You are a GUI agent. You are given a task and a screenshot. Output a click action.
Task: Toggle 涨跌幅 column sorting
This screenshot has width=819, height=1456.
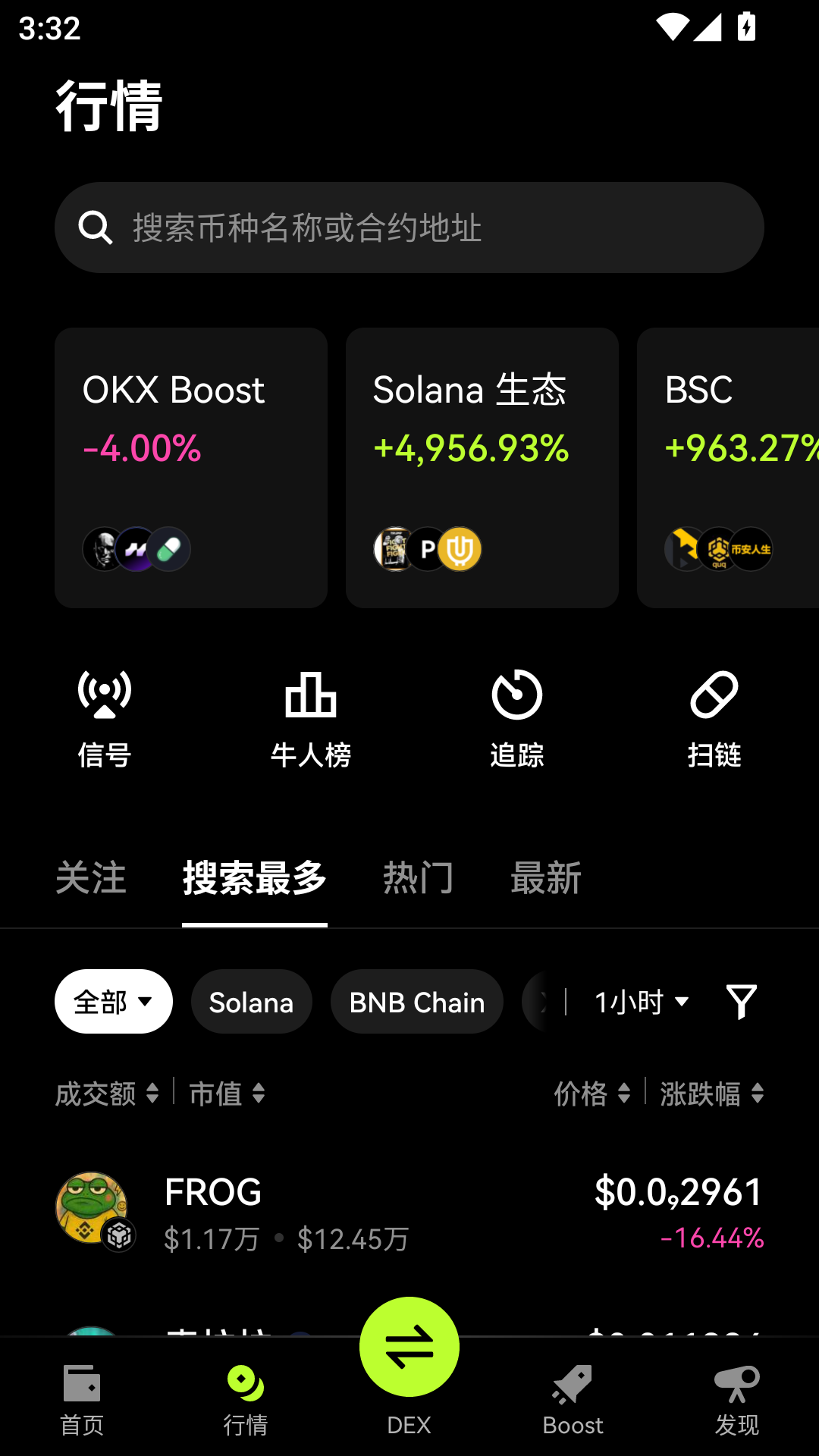point(710,1094)
